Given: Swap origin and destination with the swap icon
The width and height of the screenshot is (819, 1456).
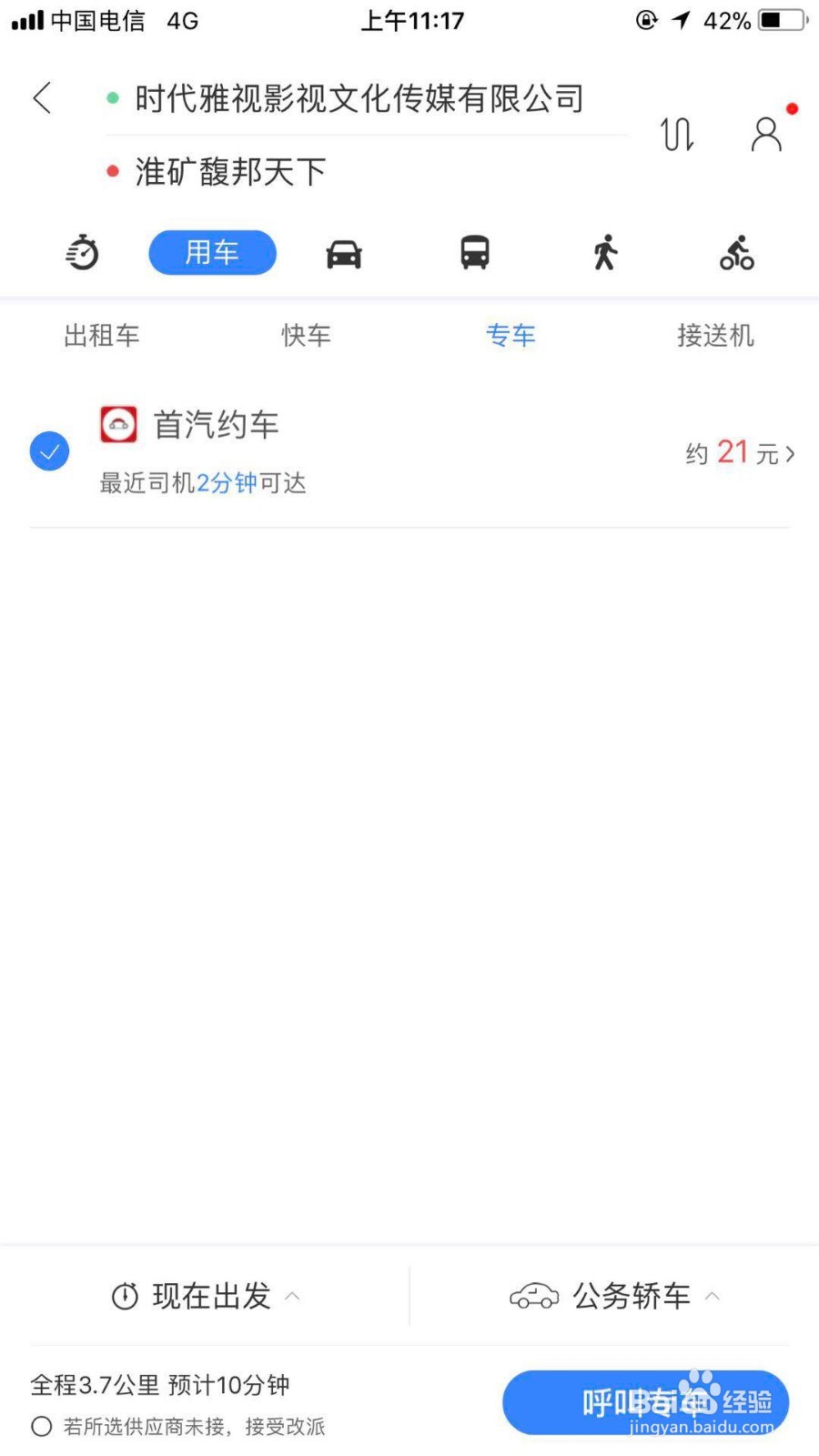Looking at the screenshot, I should (677, 134).
